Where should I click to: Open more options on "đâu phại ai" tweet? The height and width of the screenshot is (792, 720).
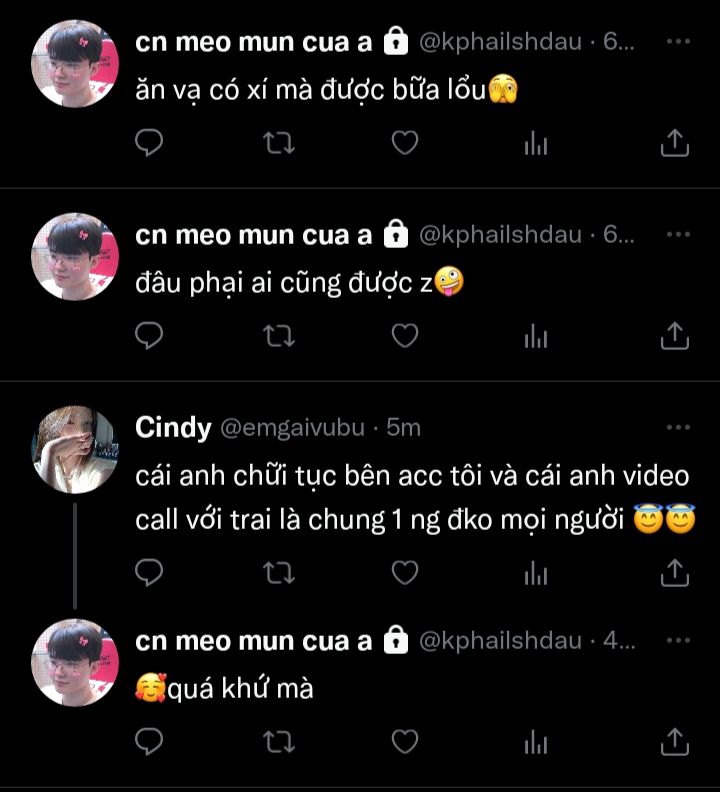click(x=678, y=234)
